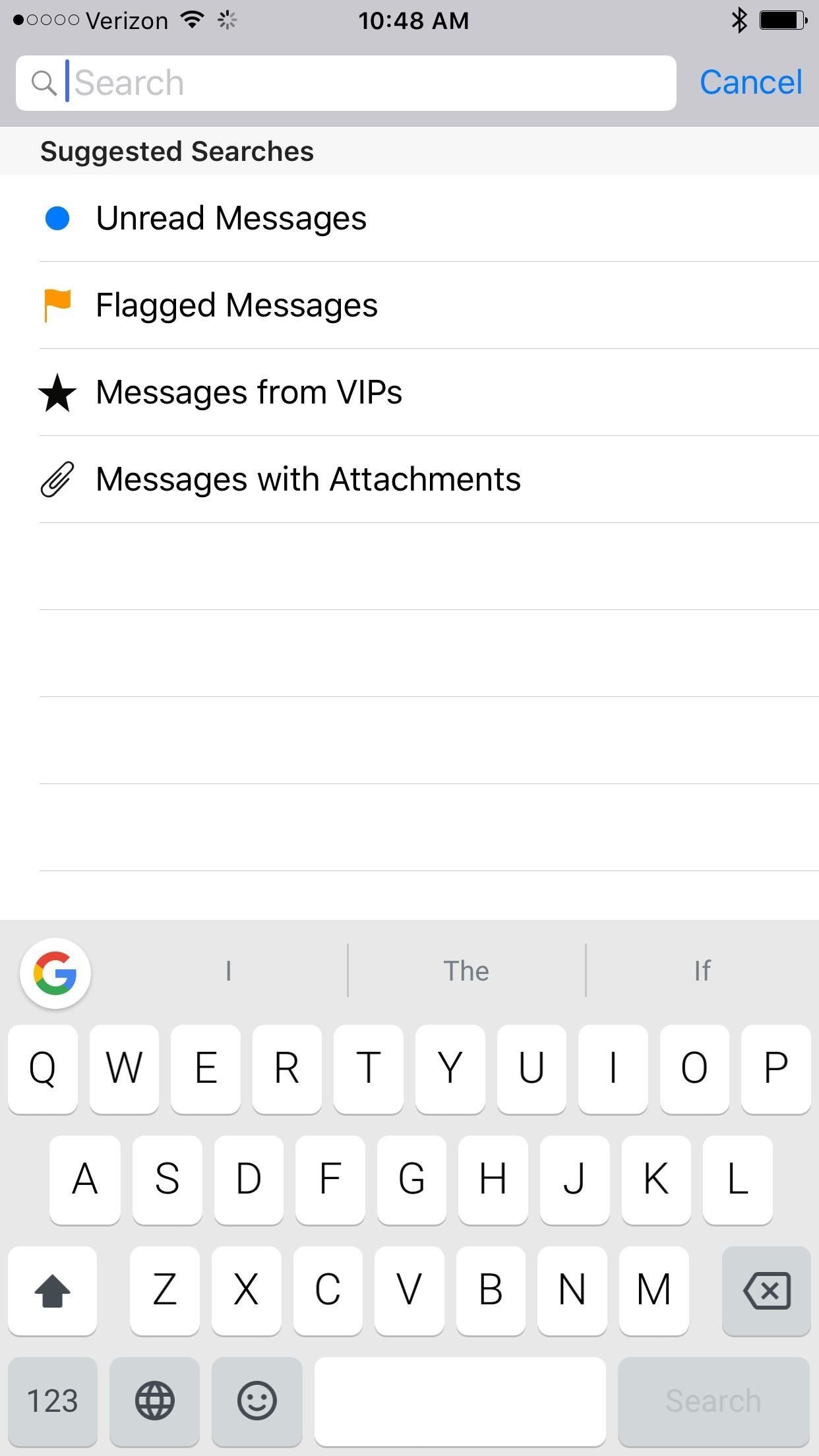Select the Flagged Messages suggestion
The width and height of the screenshot is (819, 1456).
coord(236,304)
